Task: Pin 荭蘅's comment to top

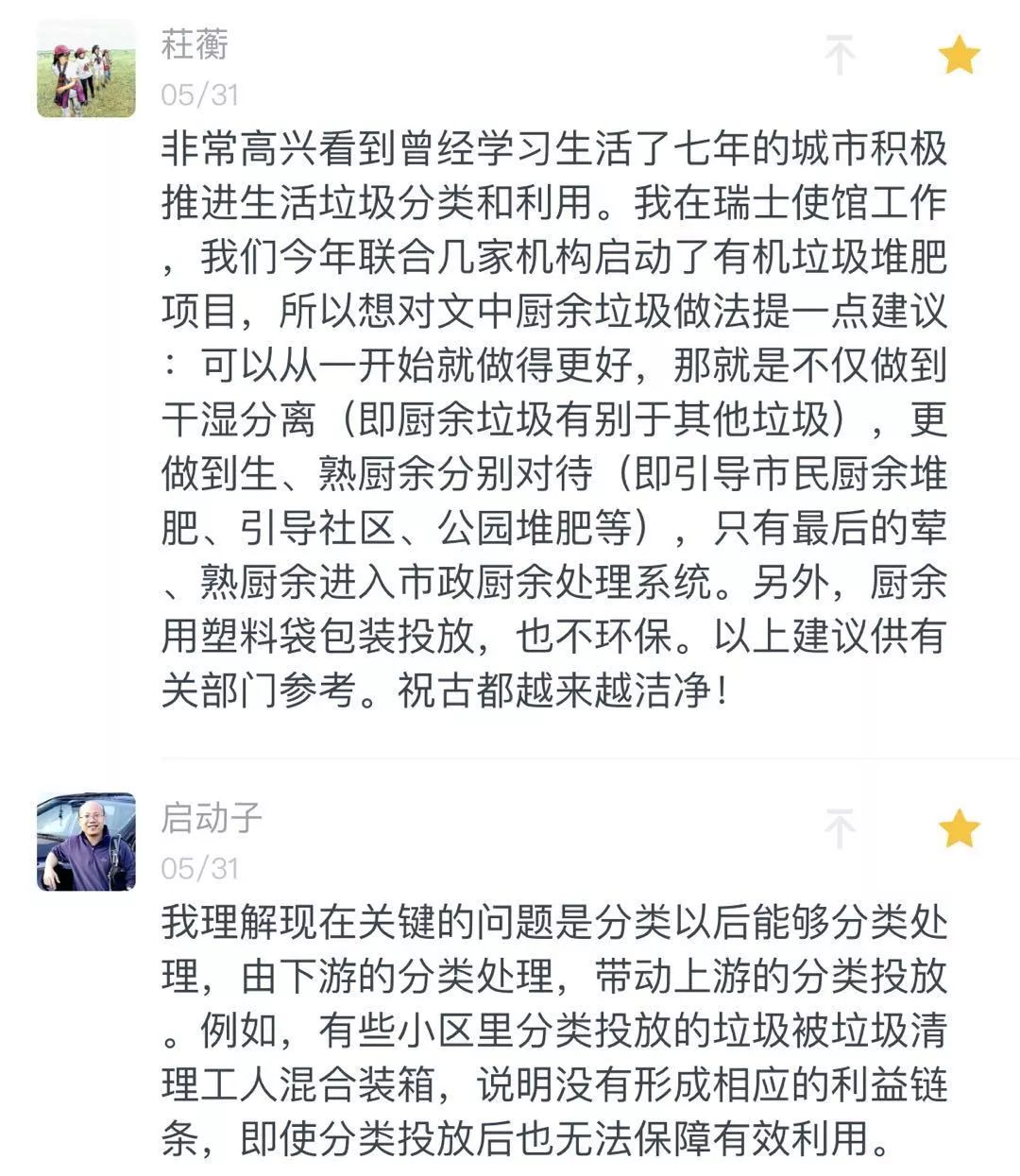Action: click(840, 56)
